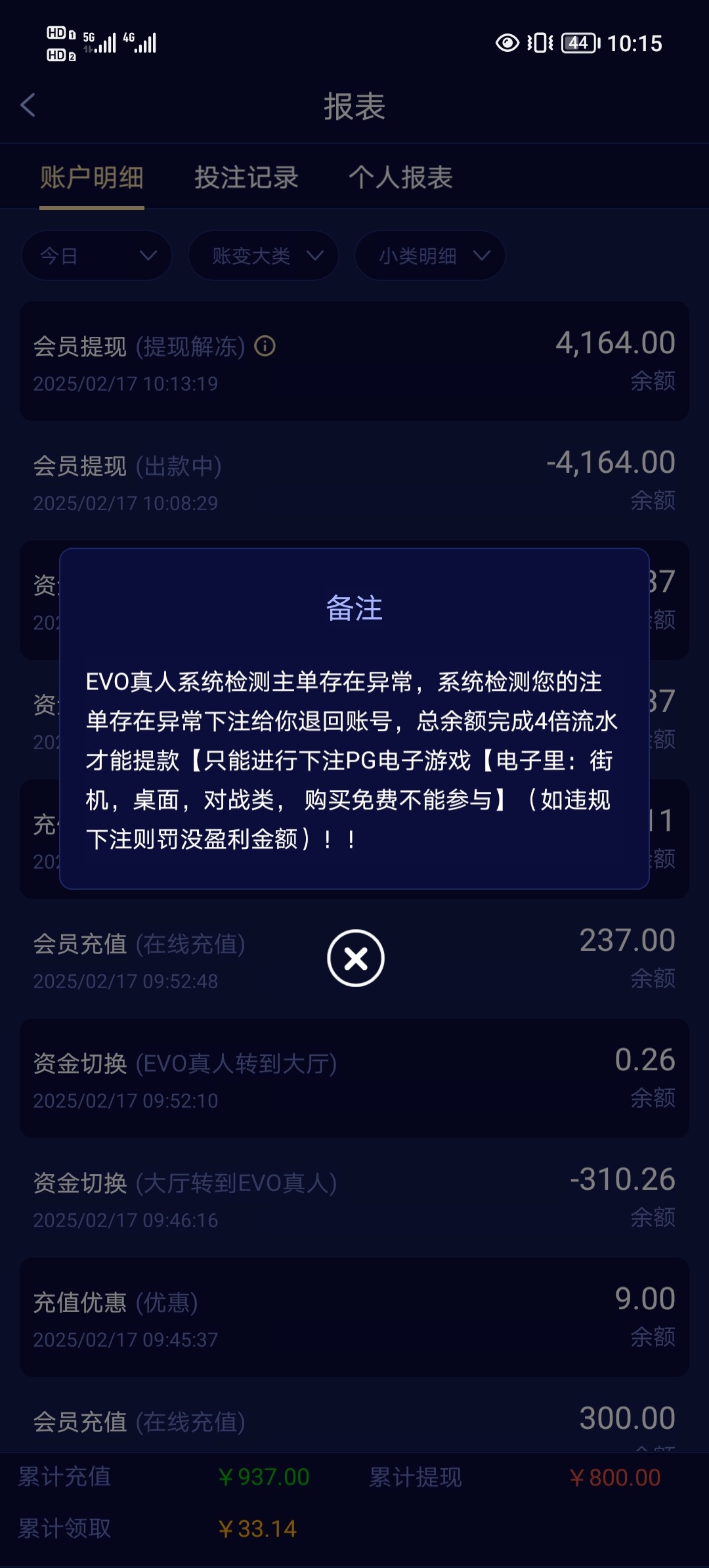Expand the 今日 date dropdown

(97, 255)
